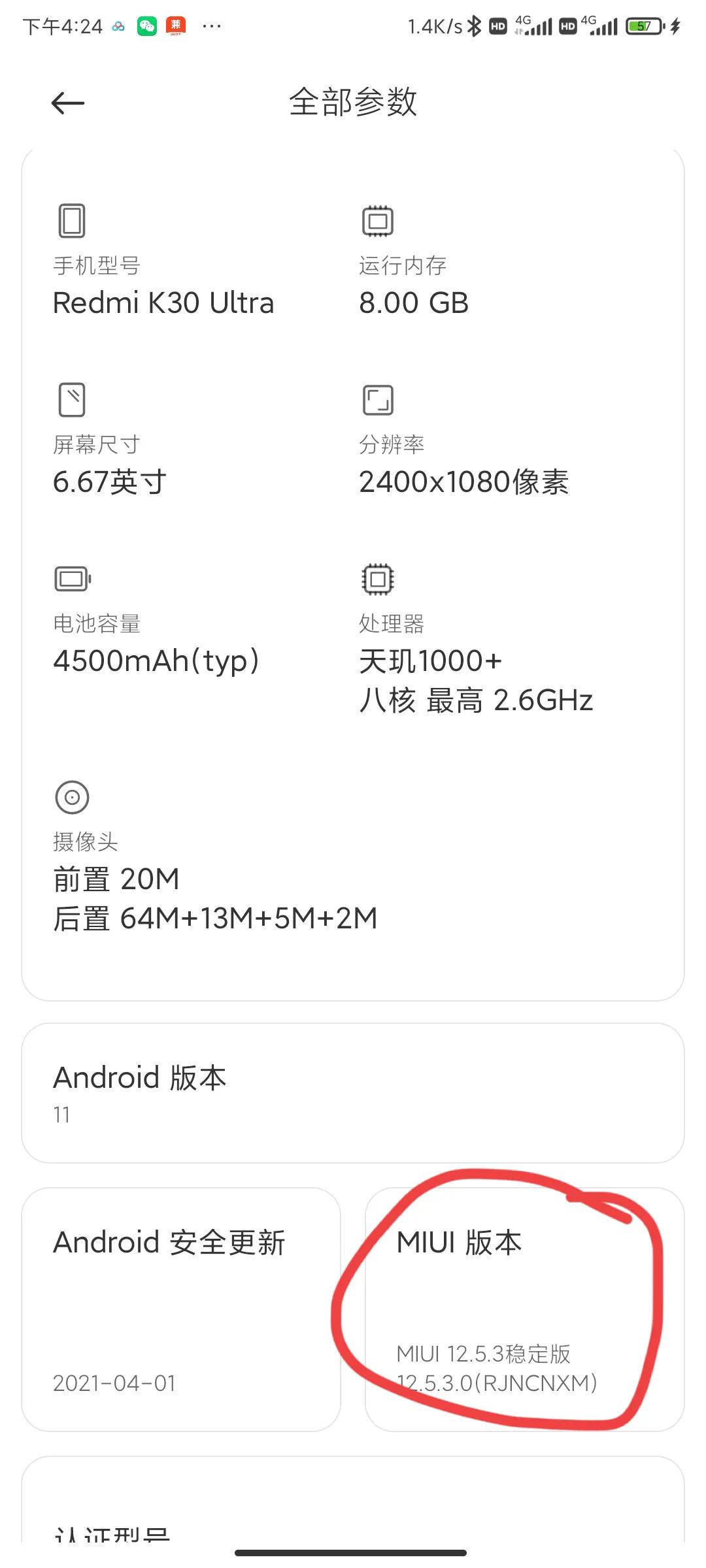The width and height of the screenshot is (706, 1568).
Task: Tap the WeChat icon in the status bar
Action: coord(146,25)
